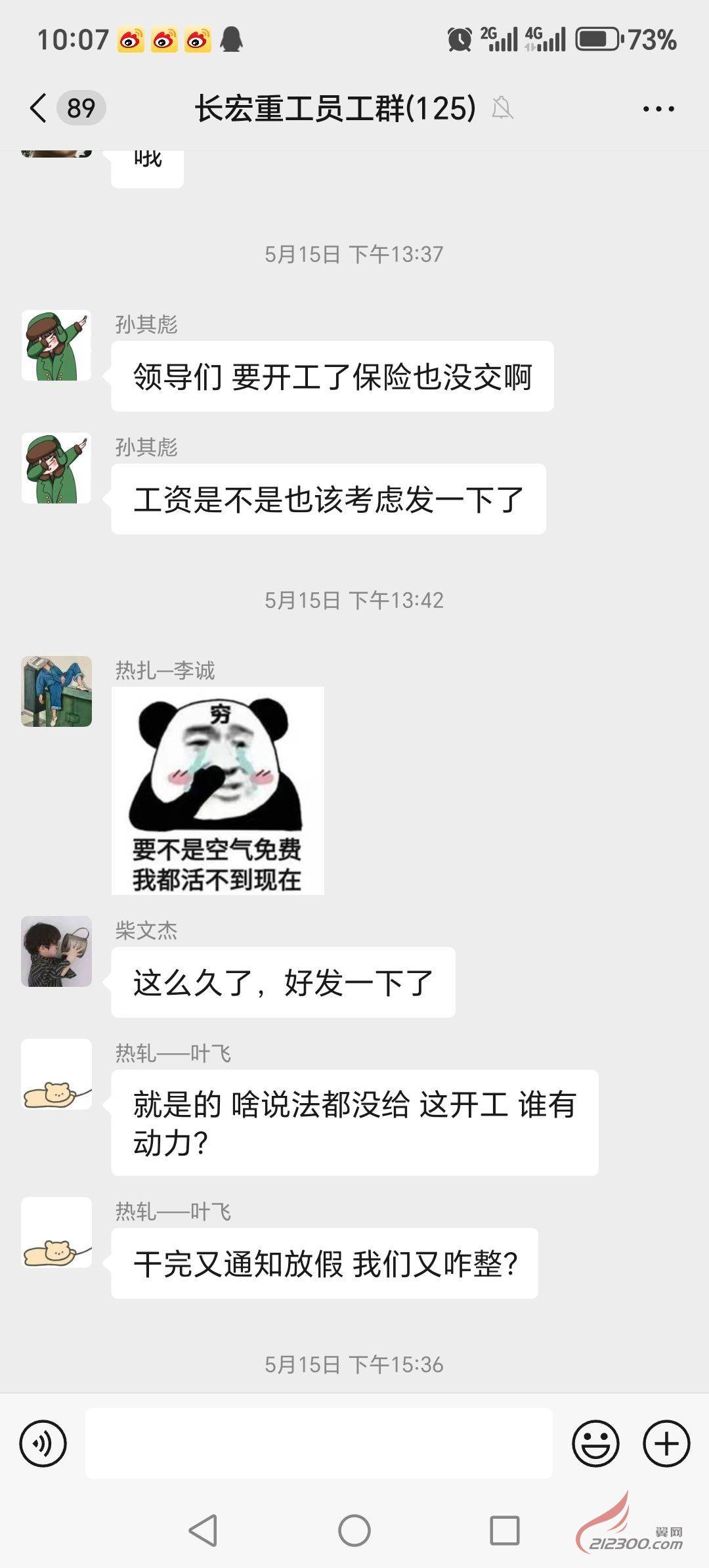Tap the system home button
Image resolution: width=709 pixels, height=1568 pixels.
click(354, 1531)
